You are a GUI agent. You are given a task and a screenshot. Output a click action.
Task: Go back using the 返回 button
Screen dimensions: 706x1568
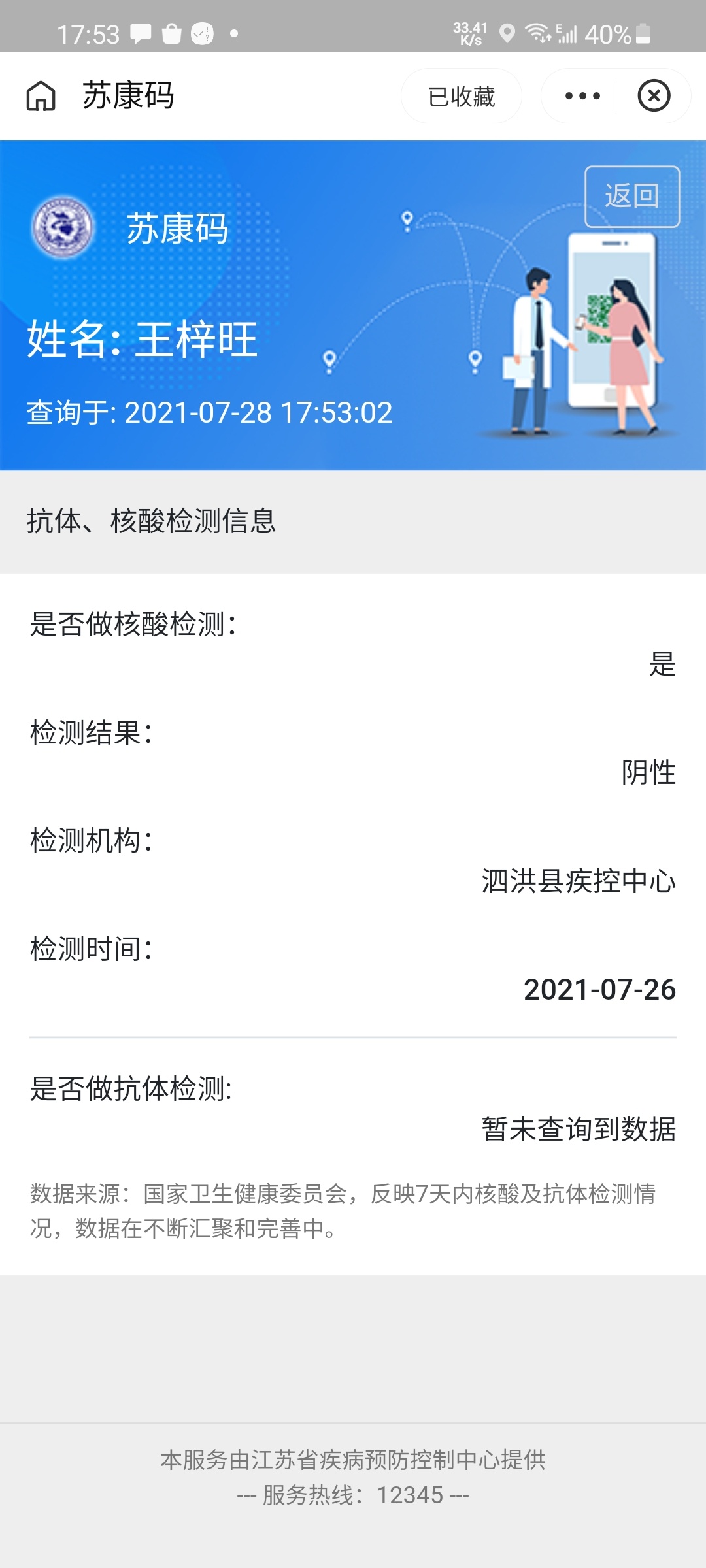(632, 196)
